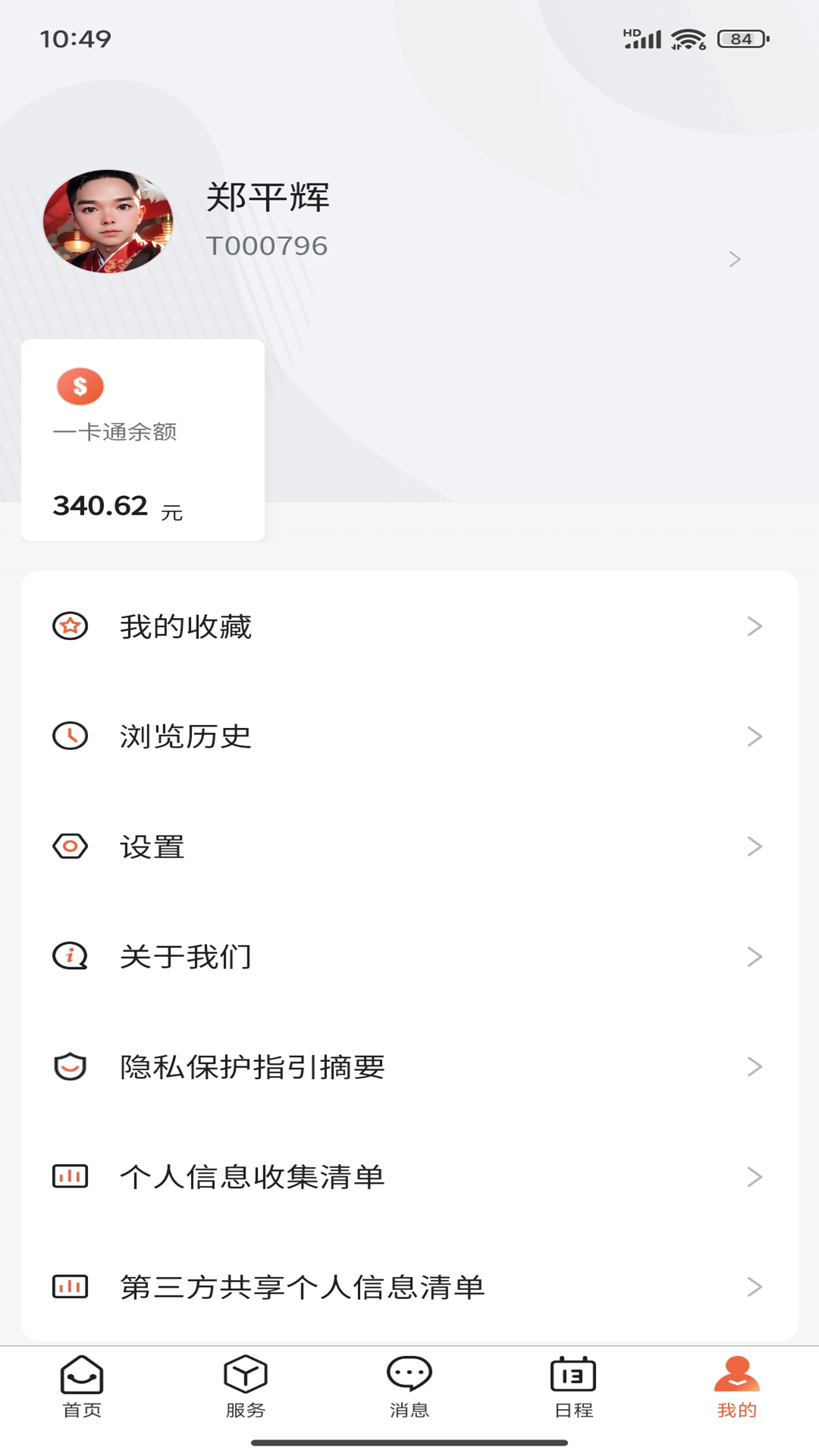The image size is (819, 1456).
Task: Open 隐私保护指引摘要
Action: click(x=409, y=1066)
